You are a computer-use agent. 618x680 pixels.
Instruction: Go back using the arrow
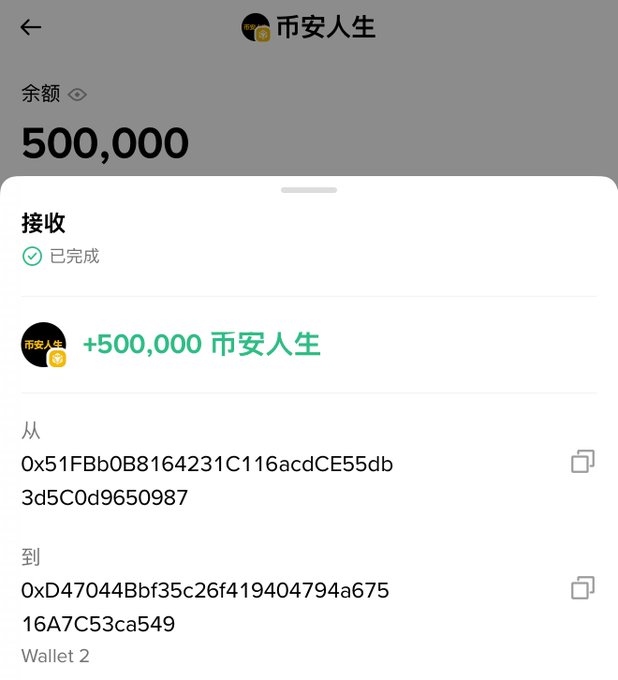point(31,27)
